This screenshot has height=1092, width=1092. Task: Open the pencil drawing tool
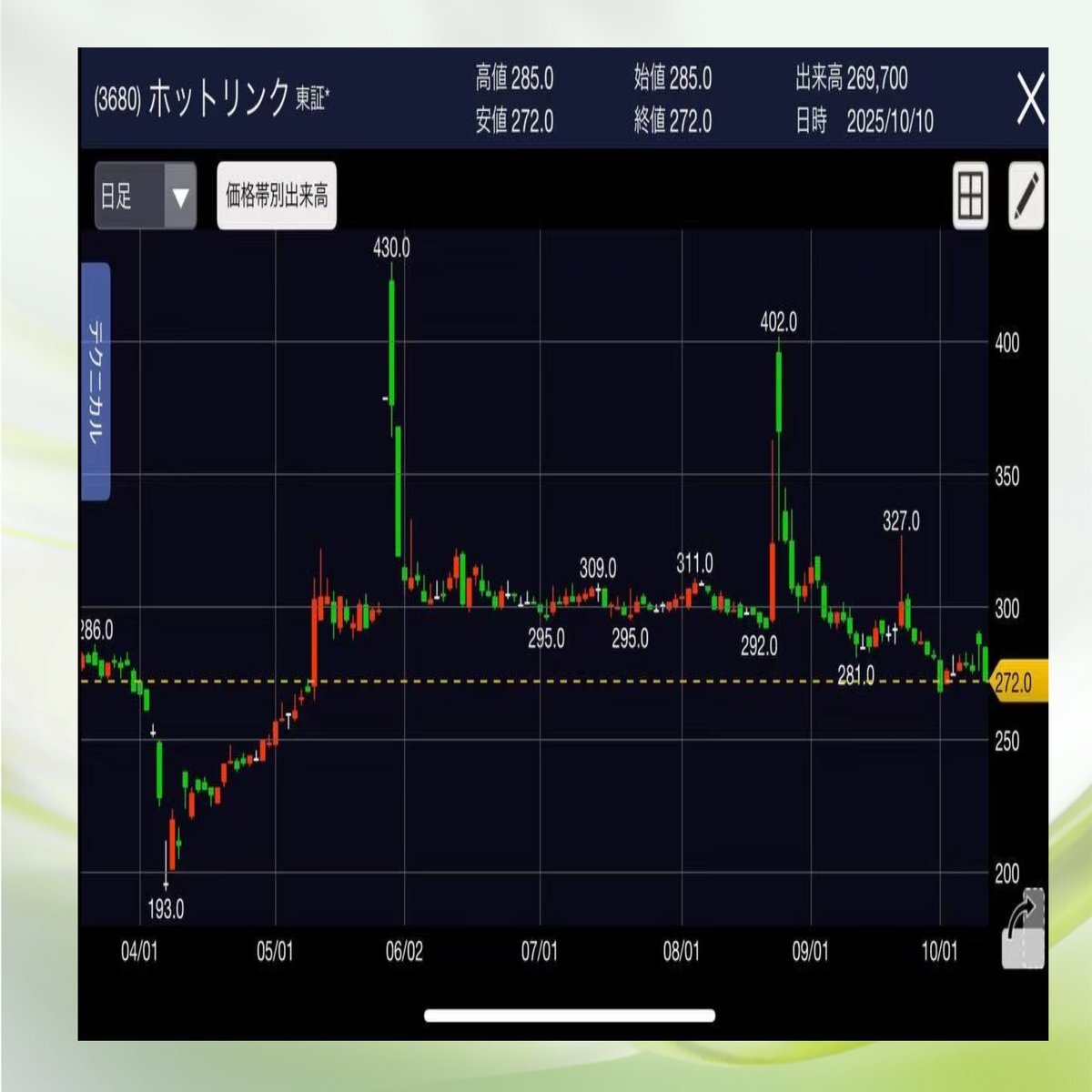[1026, 195]
